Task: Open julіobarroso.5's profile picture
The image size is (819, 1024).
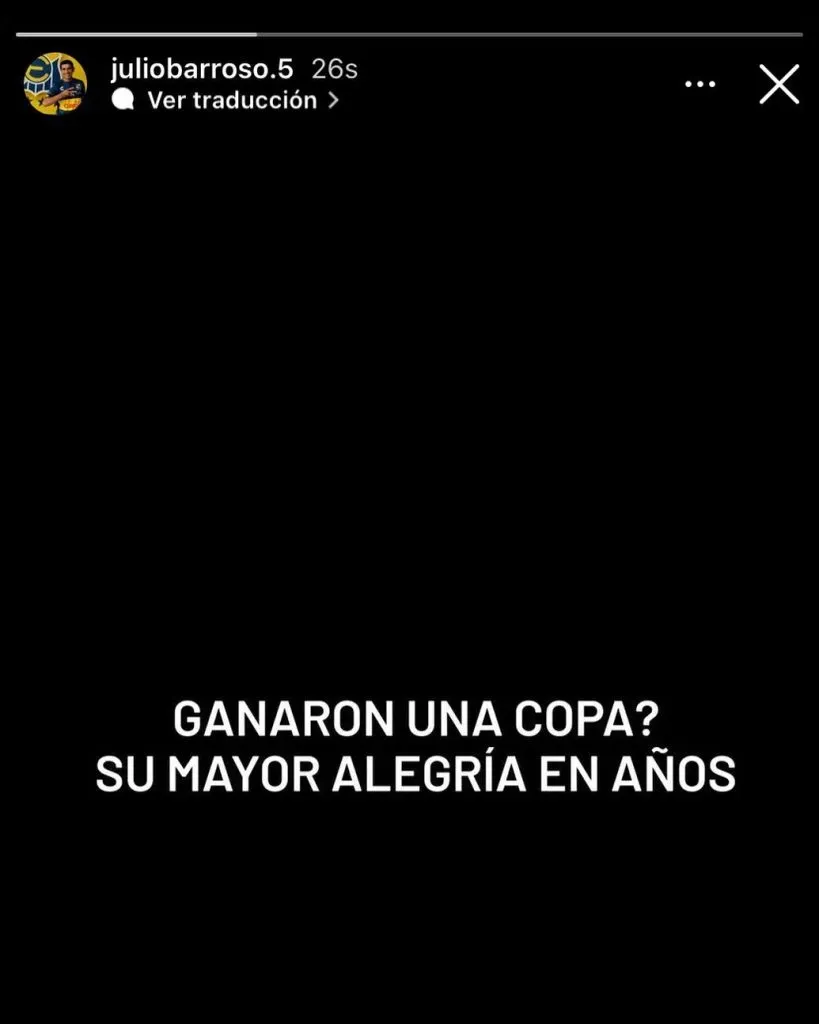Action: (55, 84)
